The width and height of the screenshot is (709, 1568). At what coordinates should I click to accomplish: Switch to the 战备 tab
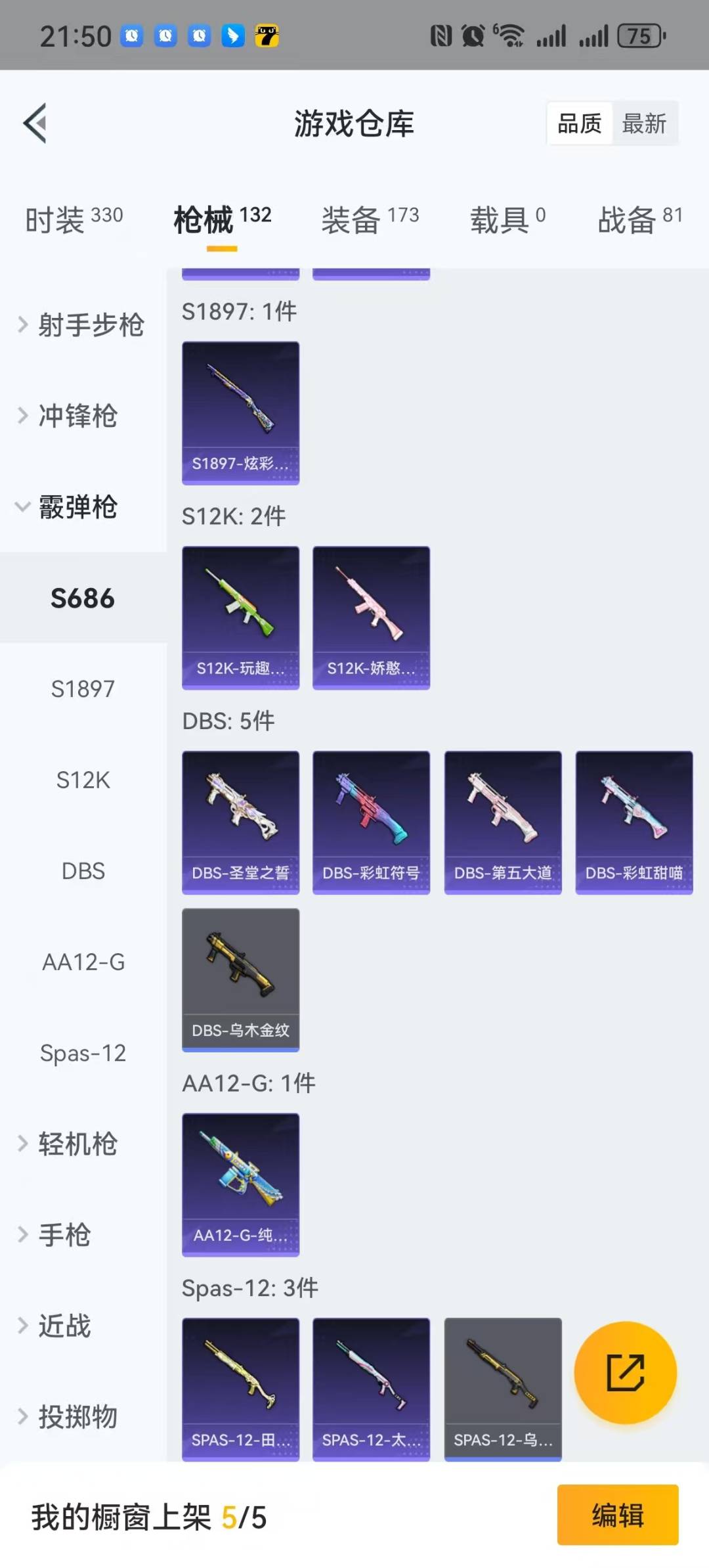pos(639,219)
